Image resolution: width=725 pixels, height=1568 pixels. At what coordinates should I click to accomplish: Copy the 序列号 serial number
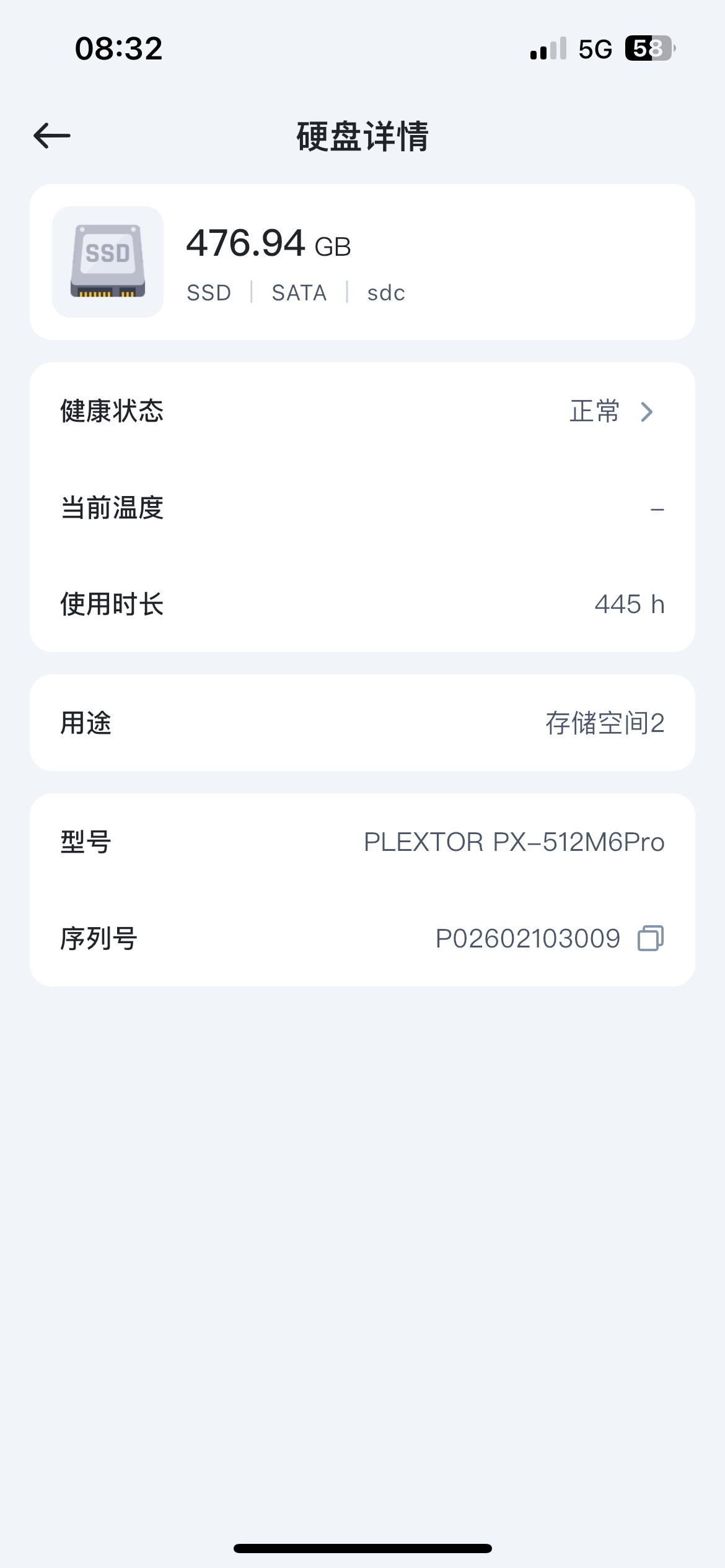[x=650, y=938]
